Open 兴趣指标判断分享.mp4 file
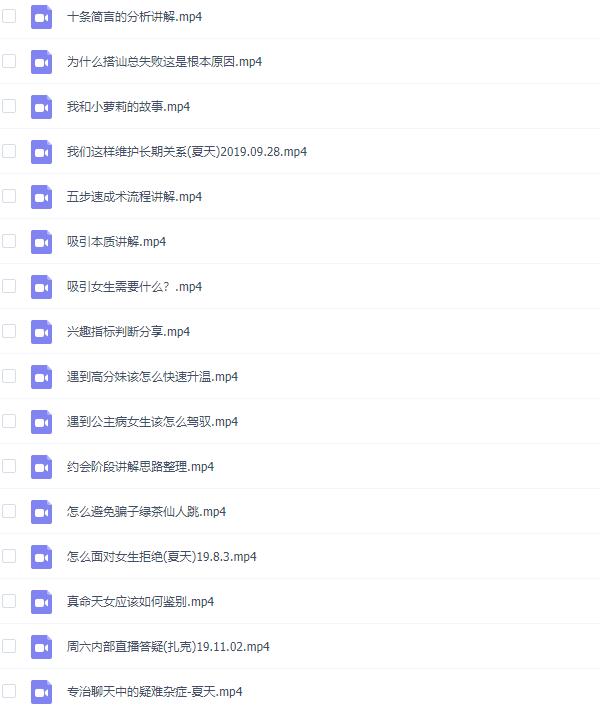600x709 pixels. [x=128, y=332]
